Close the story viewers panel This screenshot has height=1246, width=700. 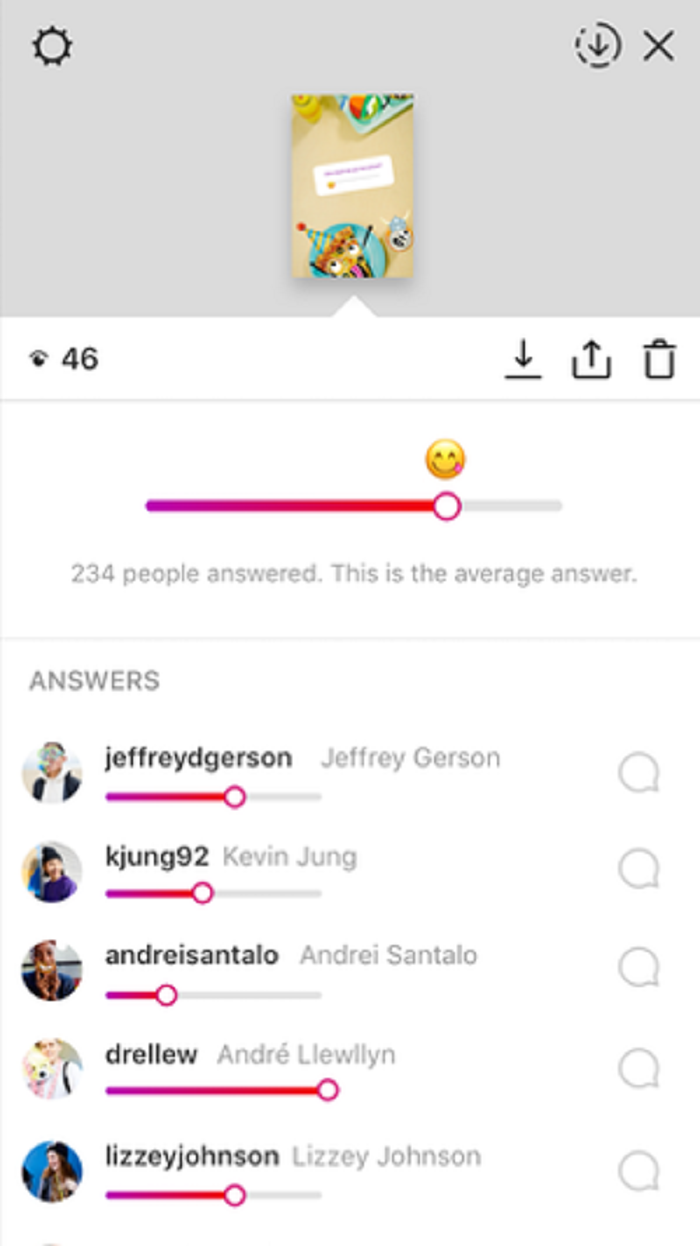tap(658, 46)
